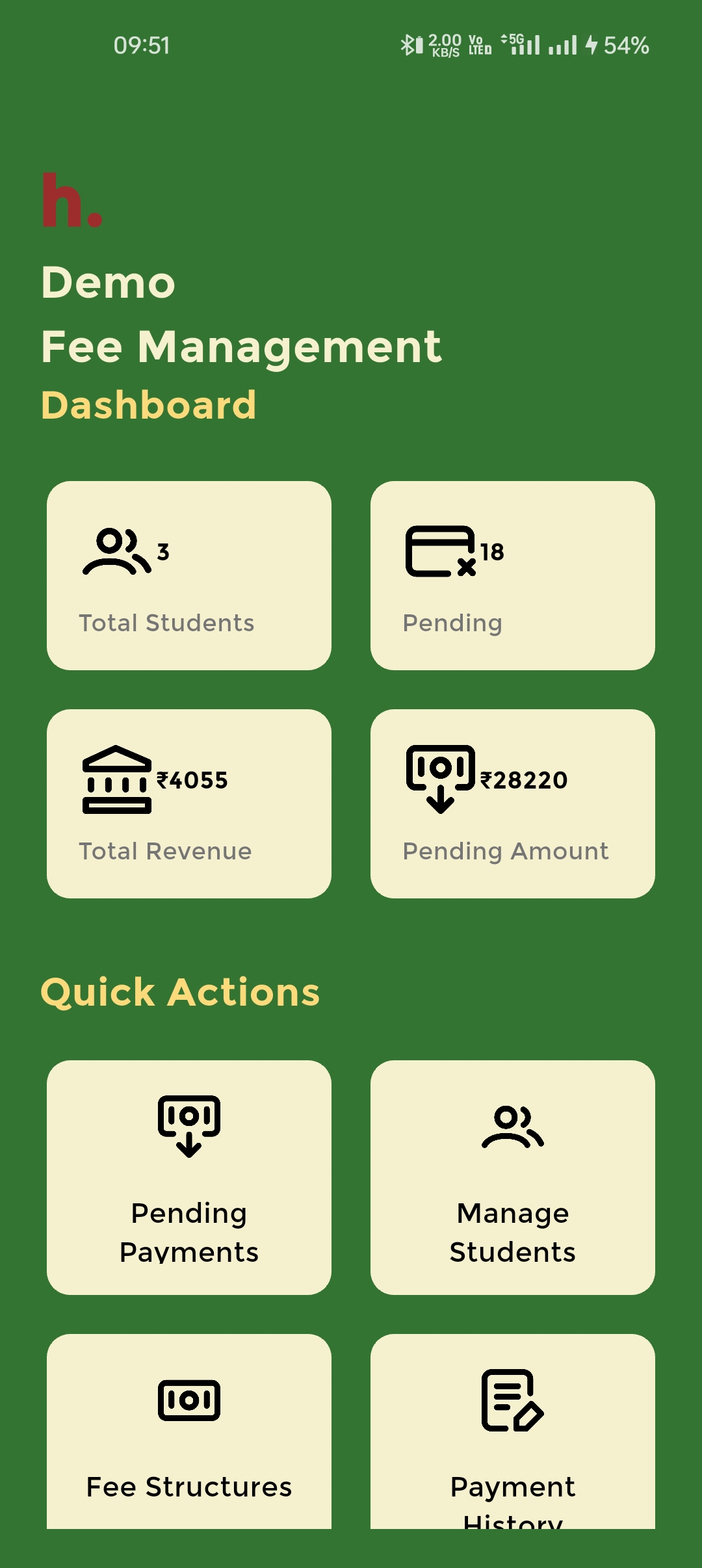The width and height of the screenshot is (702, 1568).
Task: View the Pending Amount card
Action: tap(512, 804)
